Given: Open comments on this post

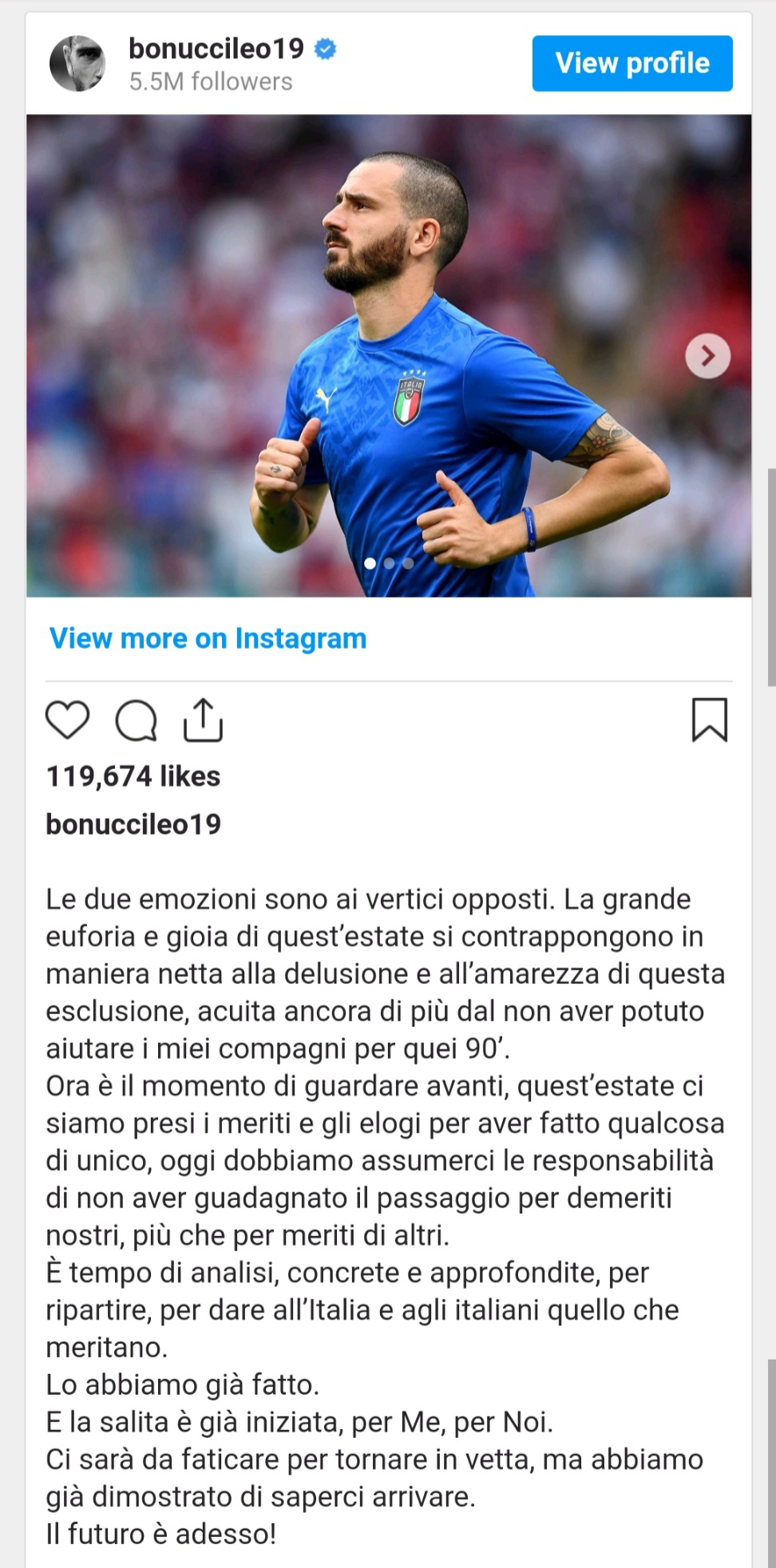Looking at the screenshot, I should [x=137, y=721].
